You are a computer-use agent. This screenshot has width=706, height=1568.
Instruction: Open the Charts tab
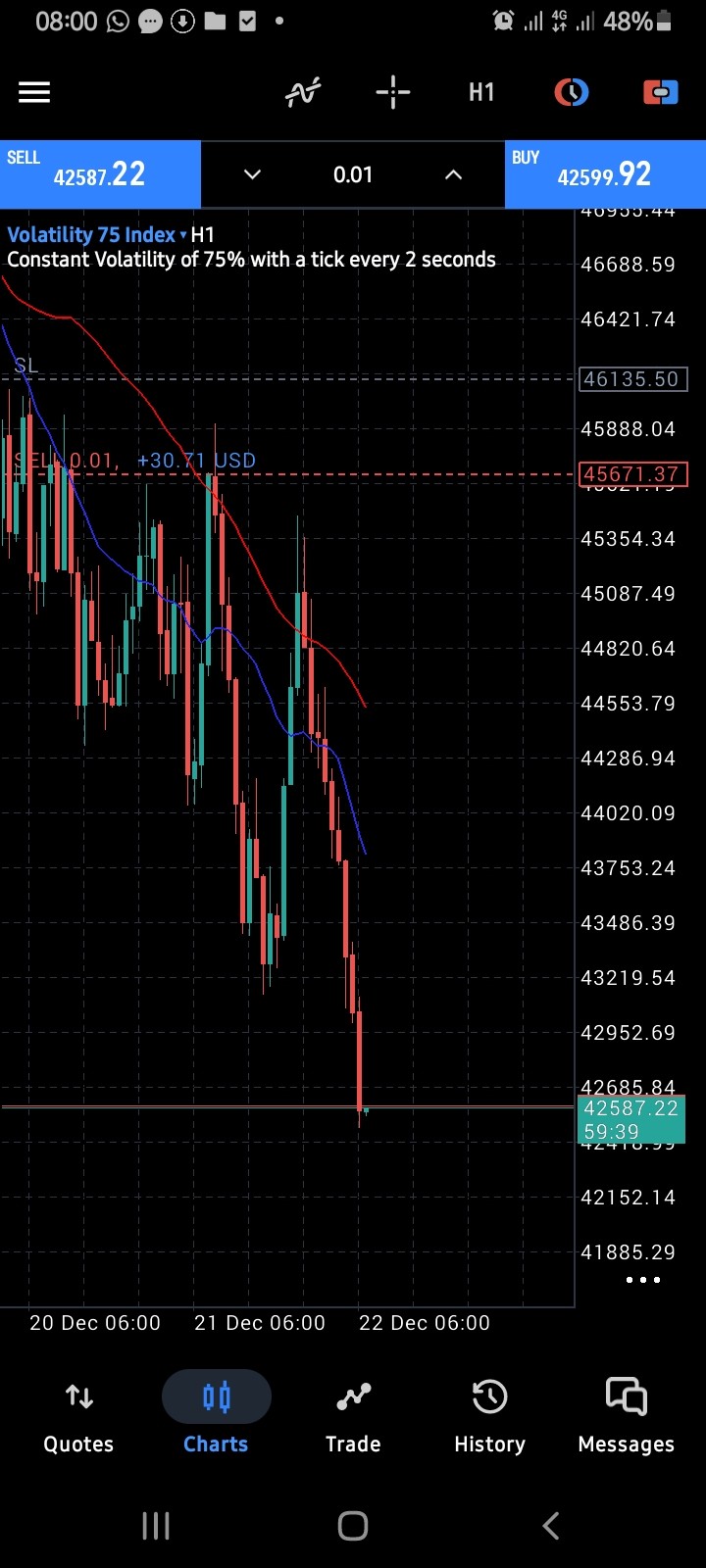[216, 1415]
